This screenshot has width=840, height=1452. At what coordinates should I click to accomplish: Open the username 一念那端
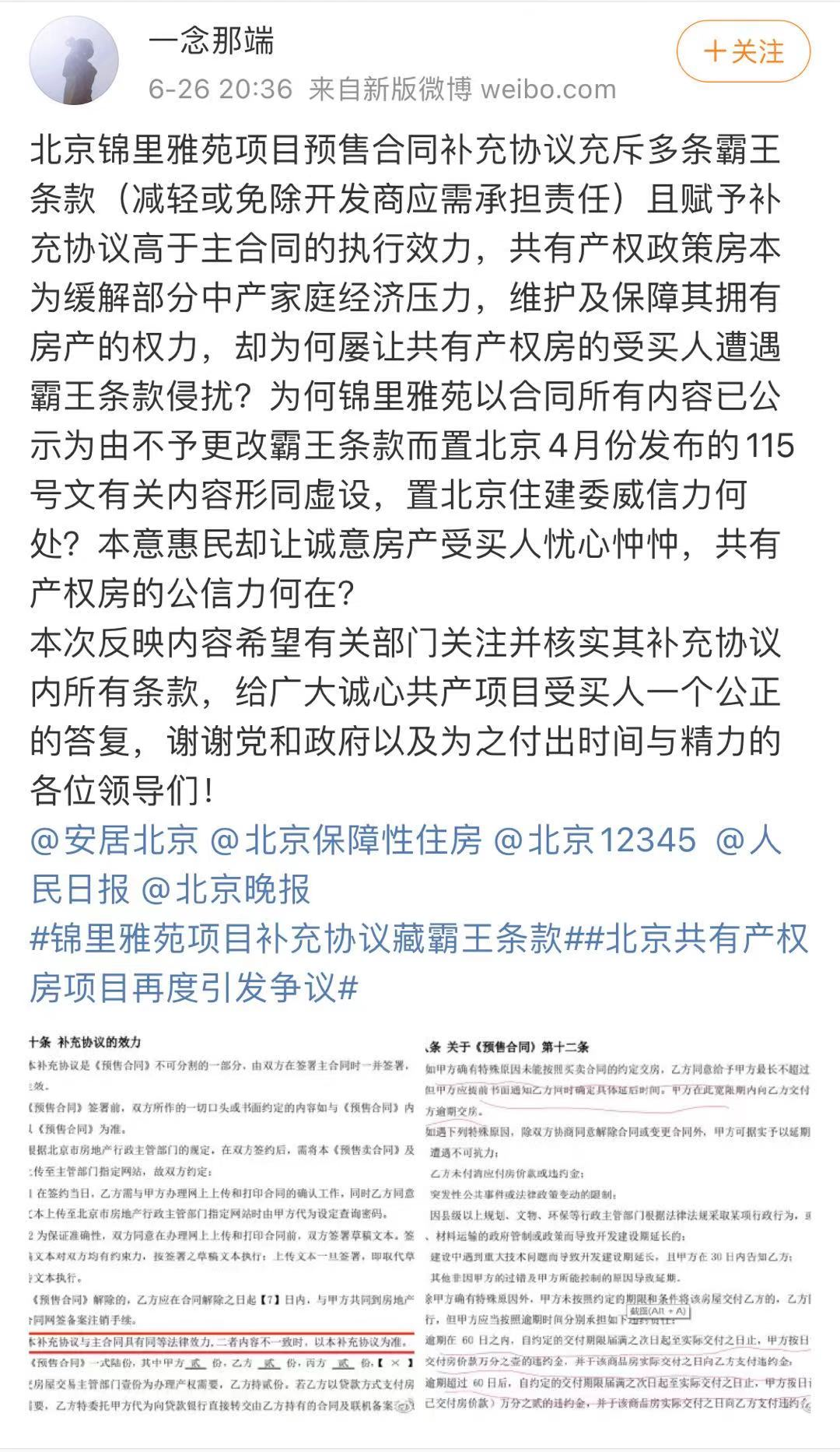212,40
